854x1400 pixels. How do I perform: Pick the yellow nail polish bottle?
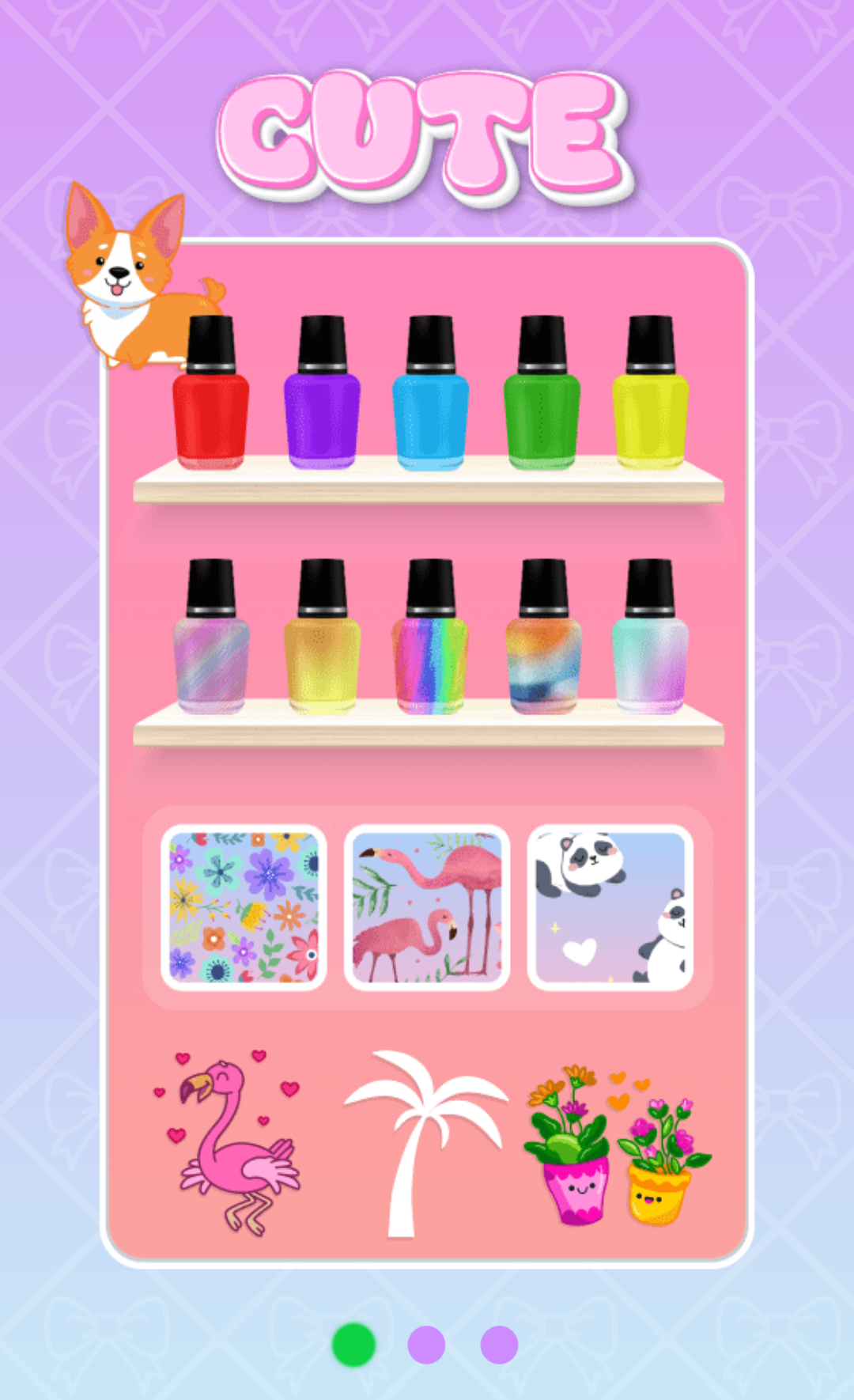coord(650,392)
